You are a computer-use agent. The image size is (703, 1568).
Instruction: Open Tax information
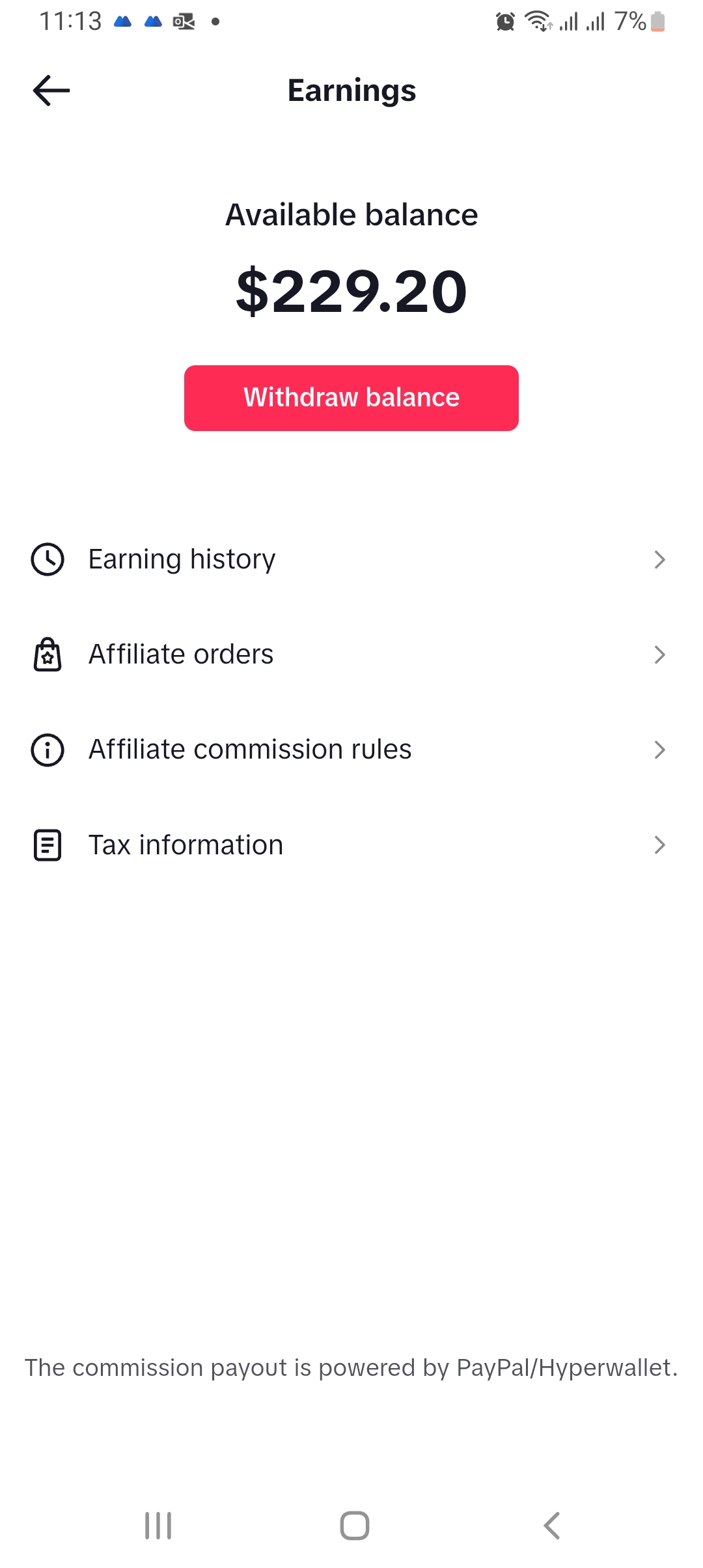click(351, 845)
